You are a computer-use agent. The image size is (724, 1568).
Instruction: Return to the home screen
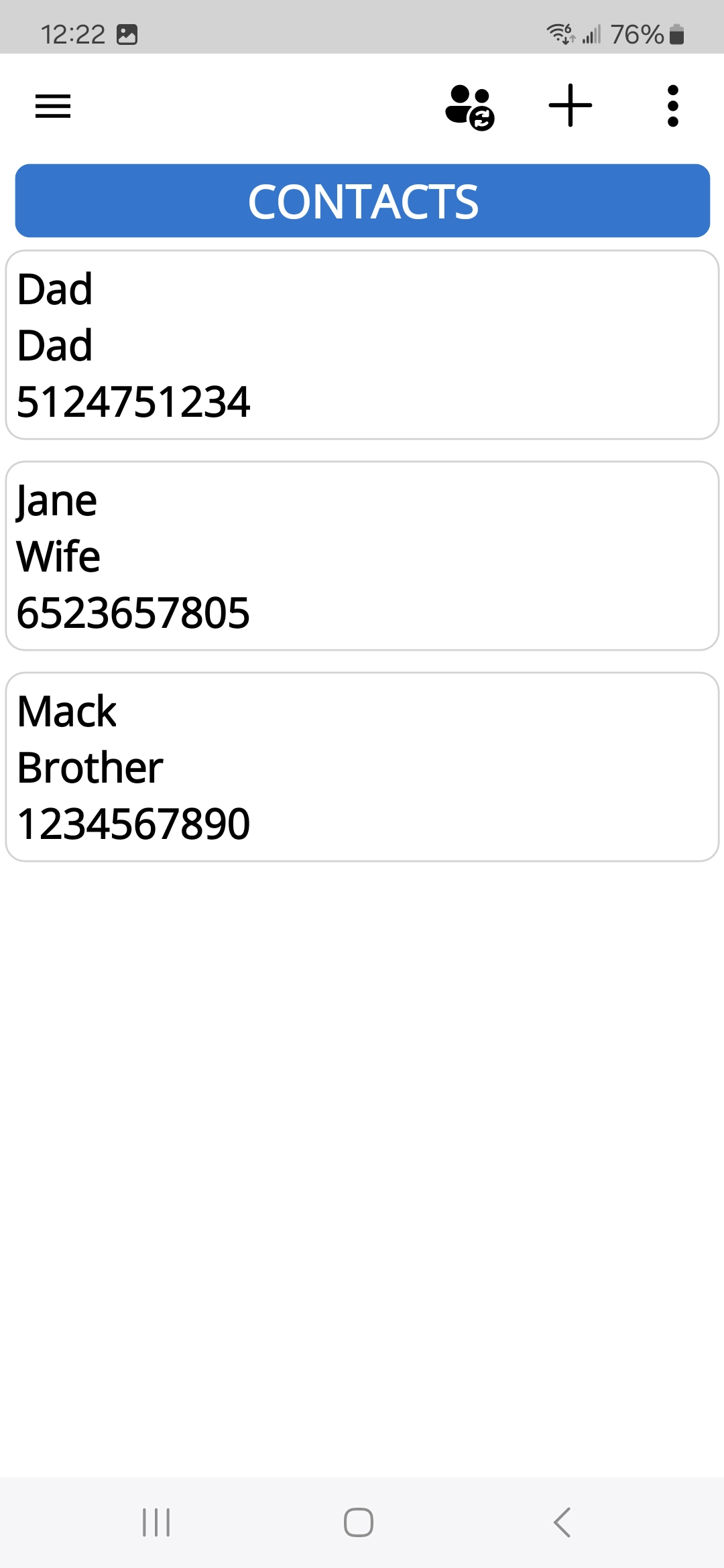pyautogui.click(x=359, y=1522)
